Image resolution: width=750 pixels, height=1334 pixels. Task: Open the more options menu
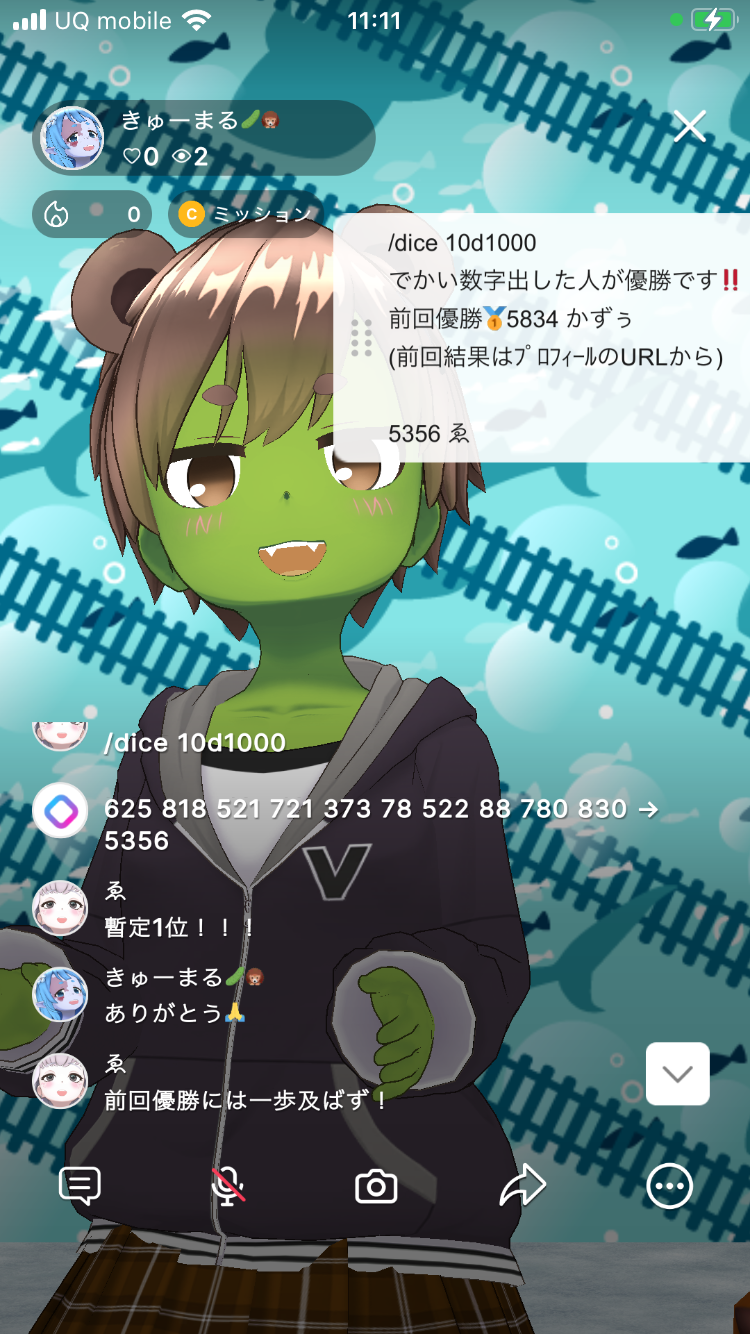point(669,1187)
